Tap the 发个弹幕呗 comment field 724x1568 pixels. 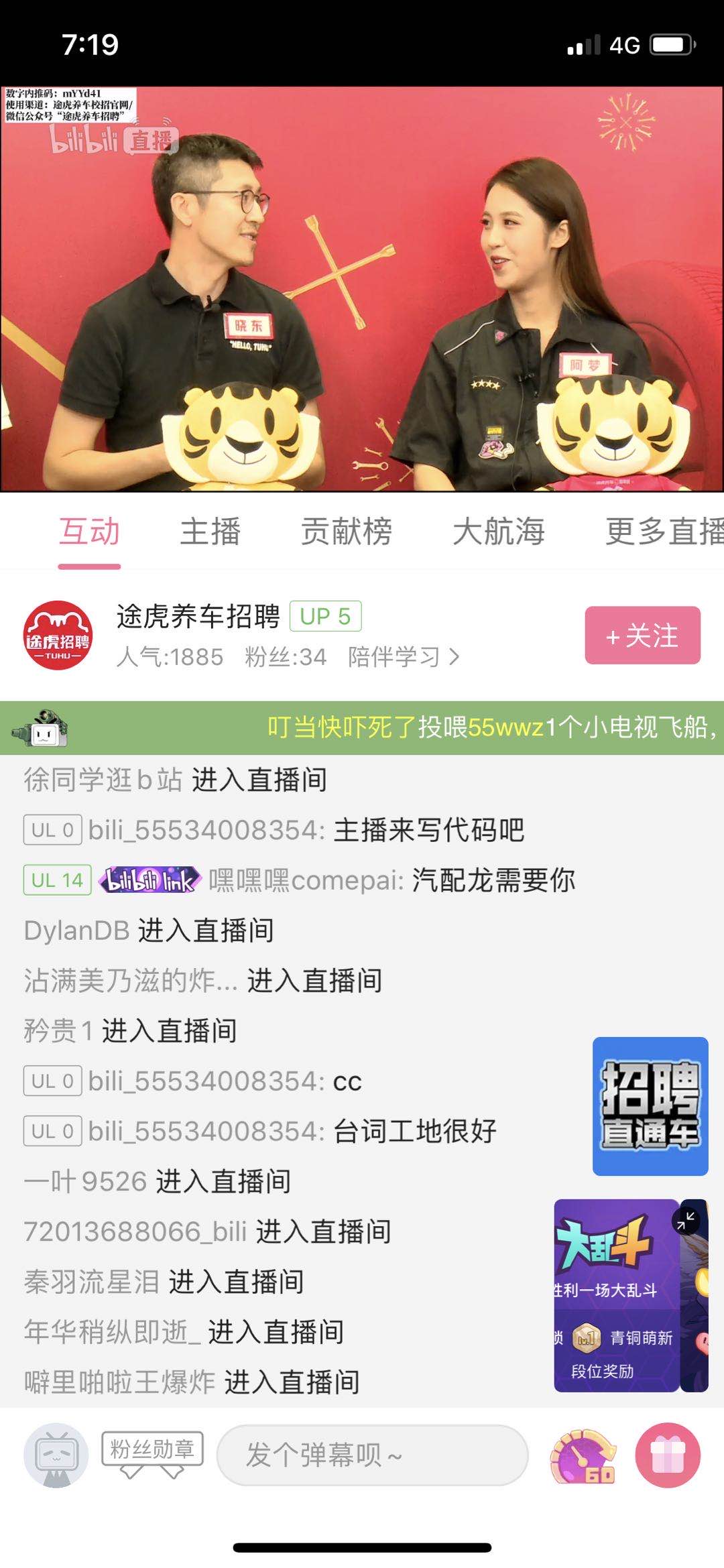tap(372, 1455)
